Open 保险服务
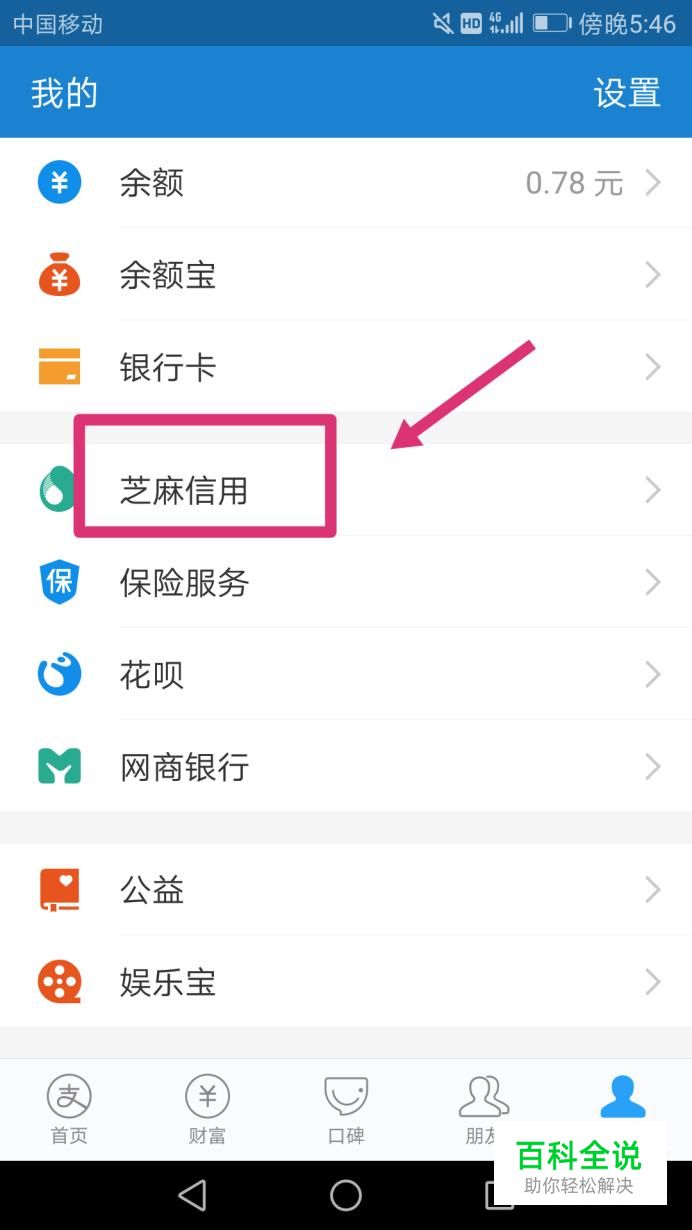The height and width of the screenshot is (1230, 692). tap(345, 582)
